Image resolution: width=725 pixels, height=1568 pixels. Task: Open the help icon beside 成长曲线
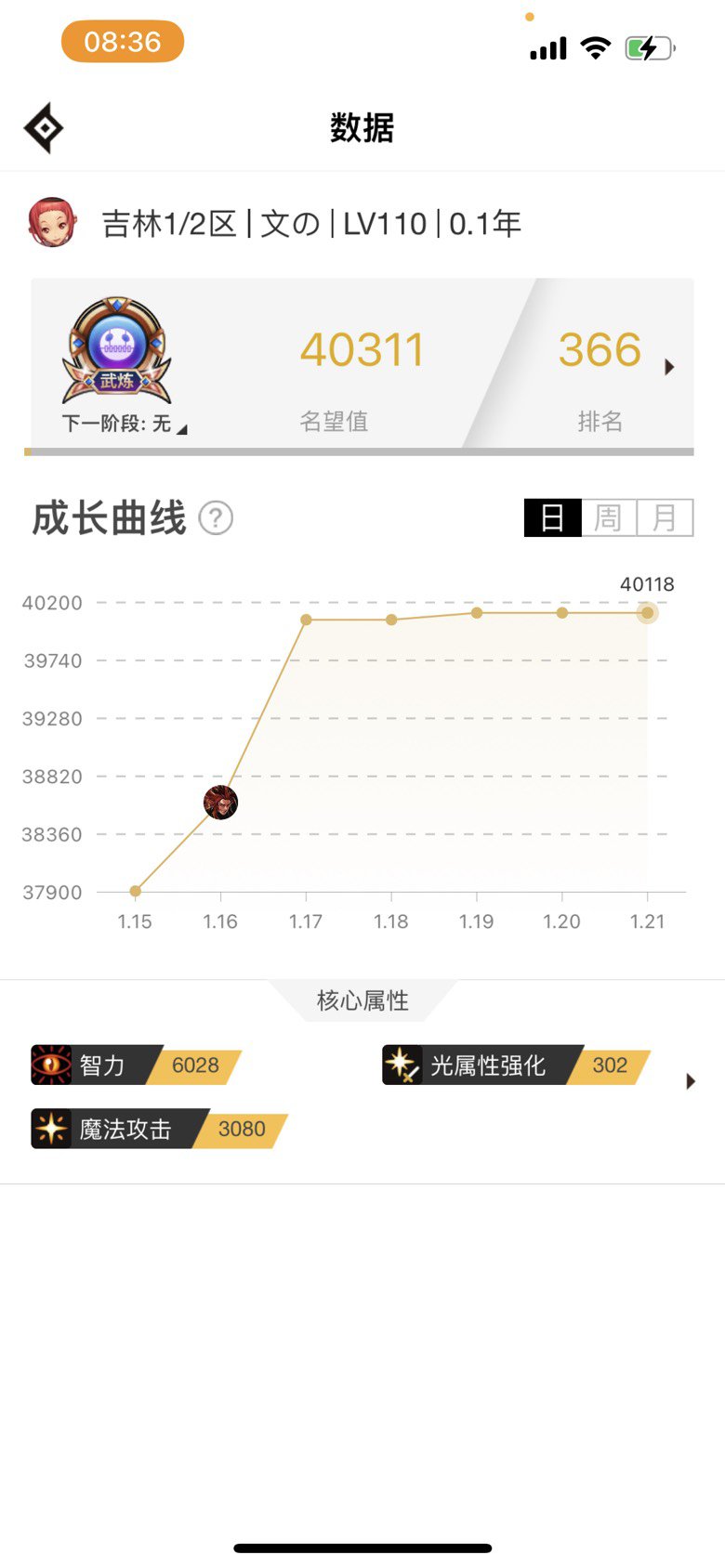217,518
